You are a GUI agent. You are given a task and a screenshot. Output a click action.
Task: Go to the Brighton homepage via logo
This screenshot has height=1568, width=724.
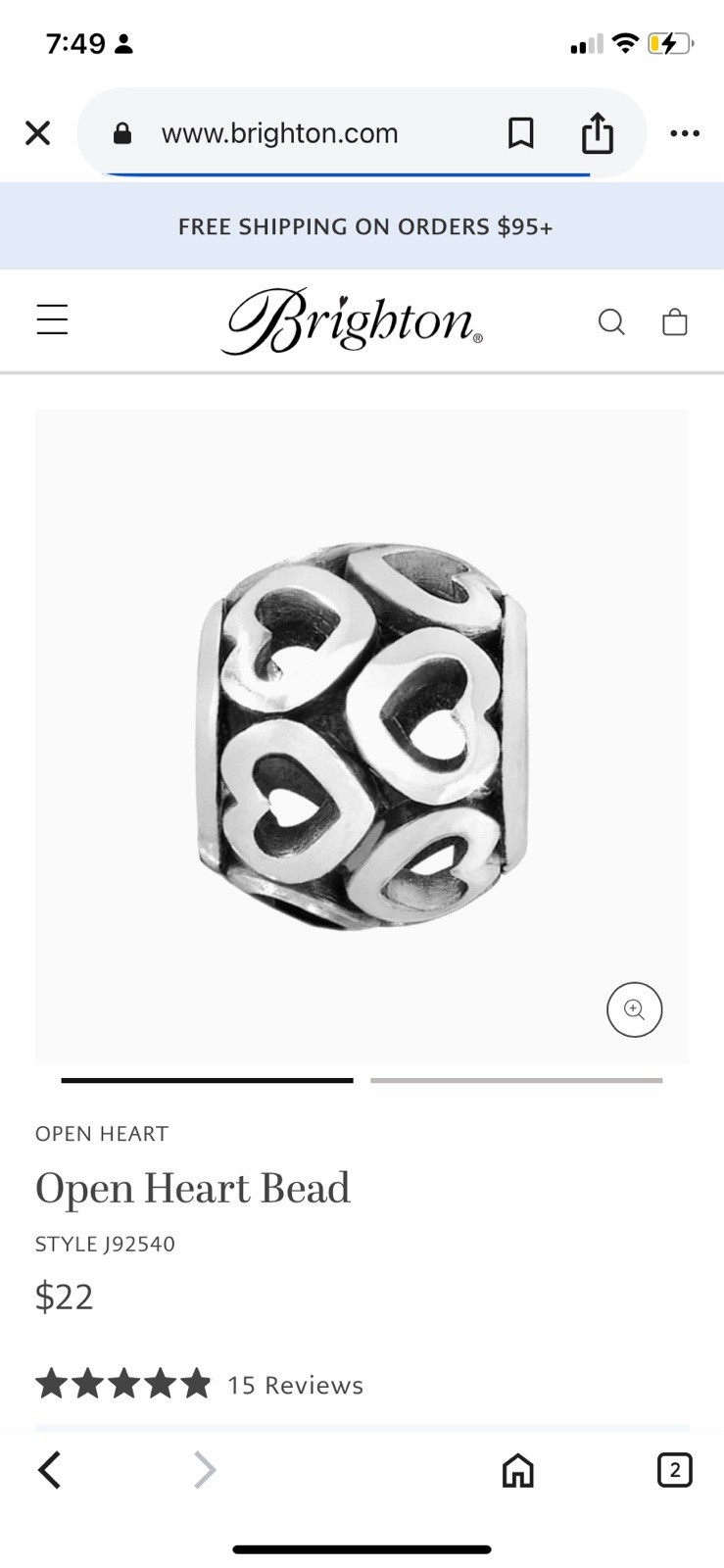point(353,320)
